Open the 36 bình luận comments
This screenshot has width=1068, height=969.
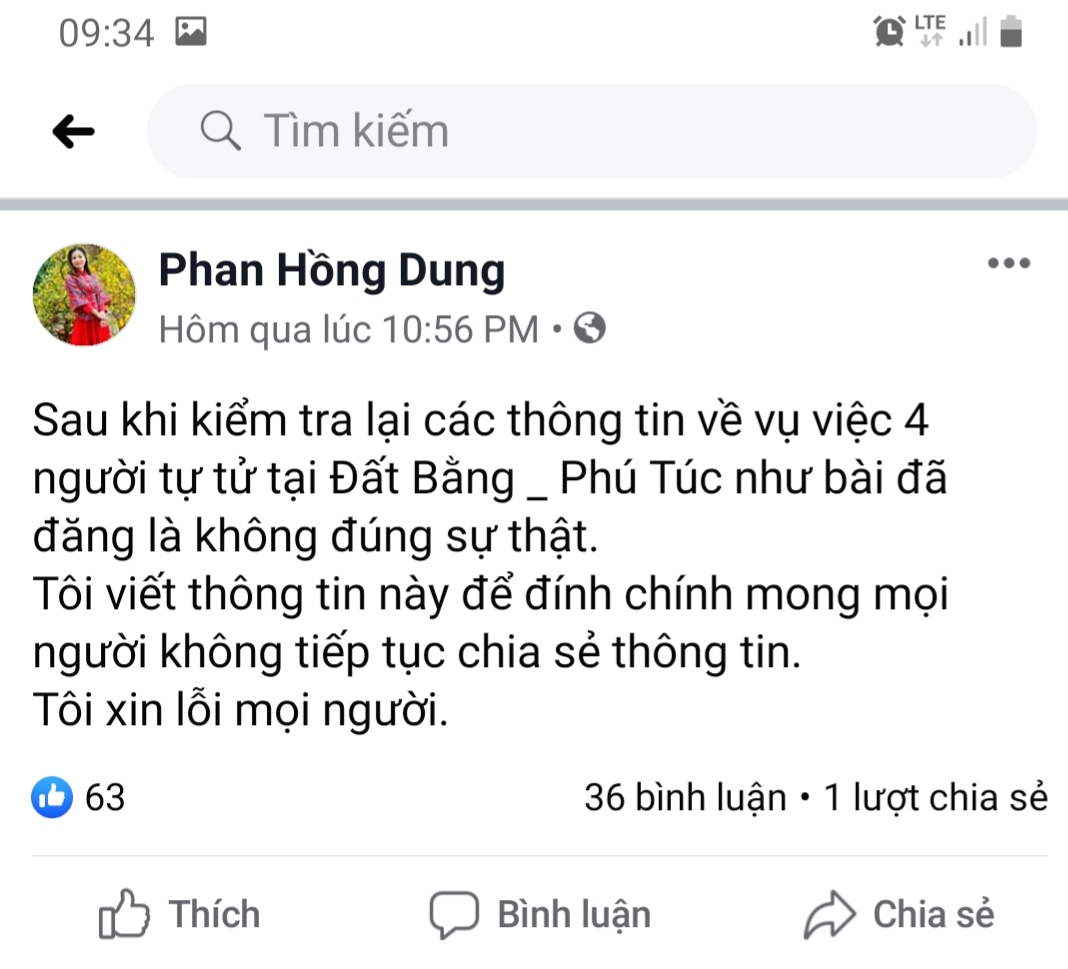(685, 798)
